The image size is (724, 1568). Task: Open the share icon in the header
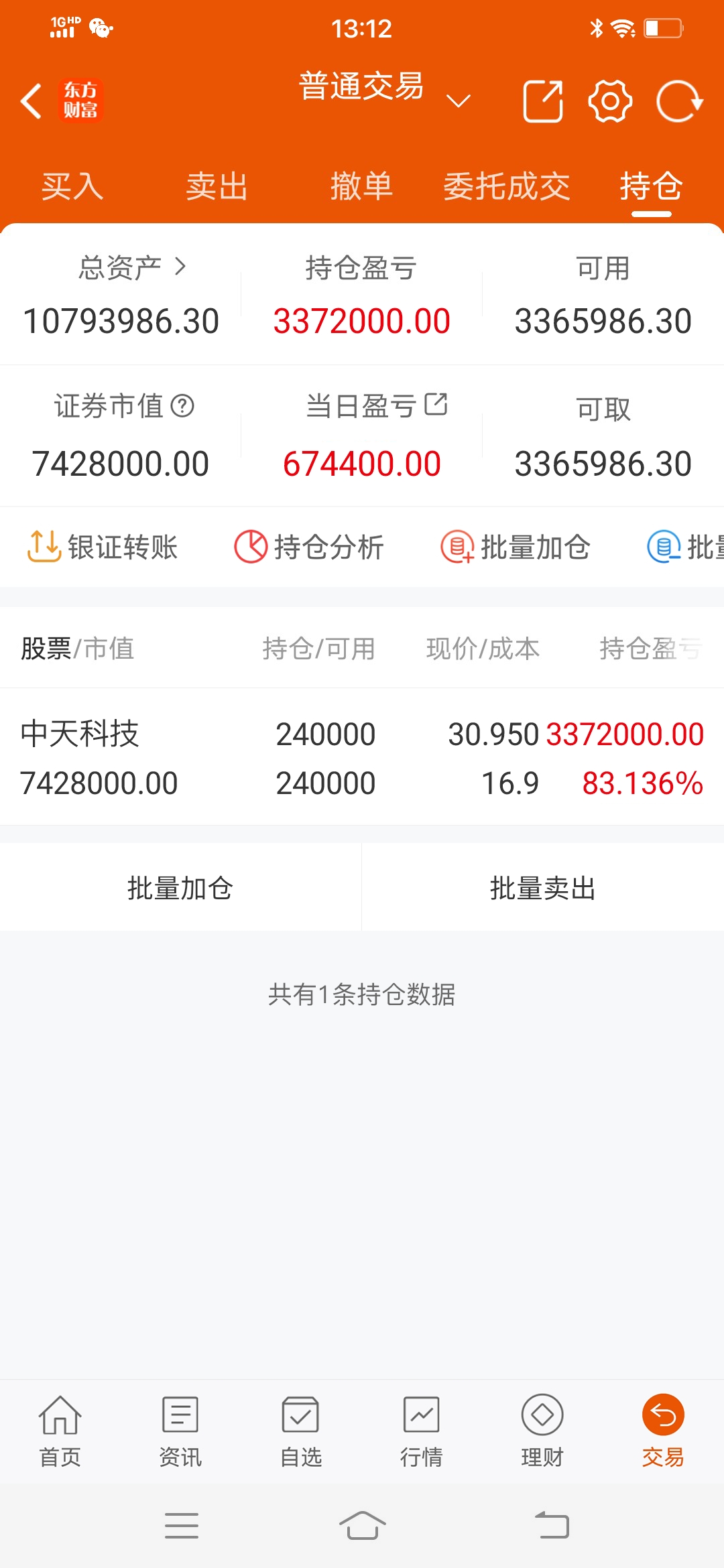[x=542, y=101]
